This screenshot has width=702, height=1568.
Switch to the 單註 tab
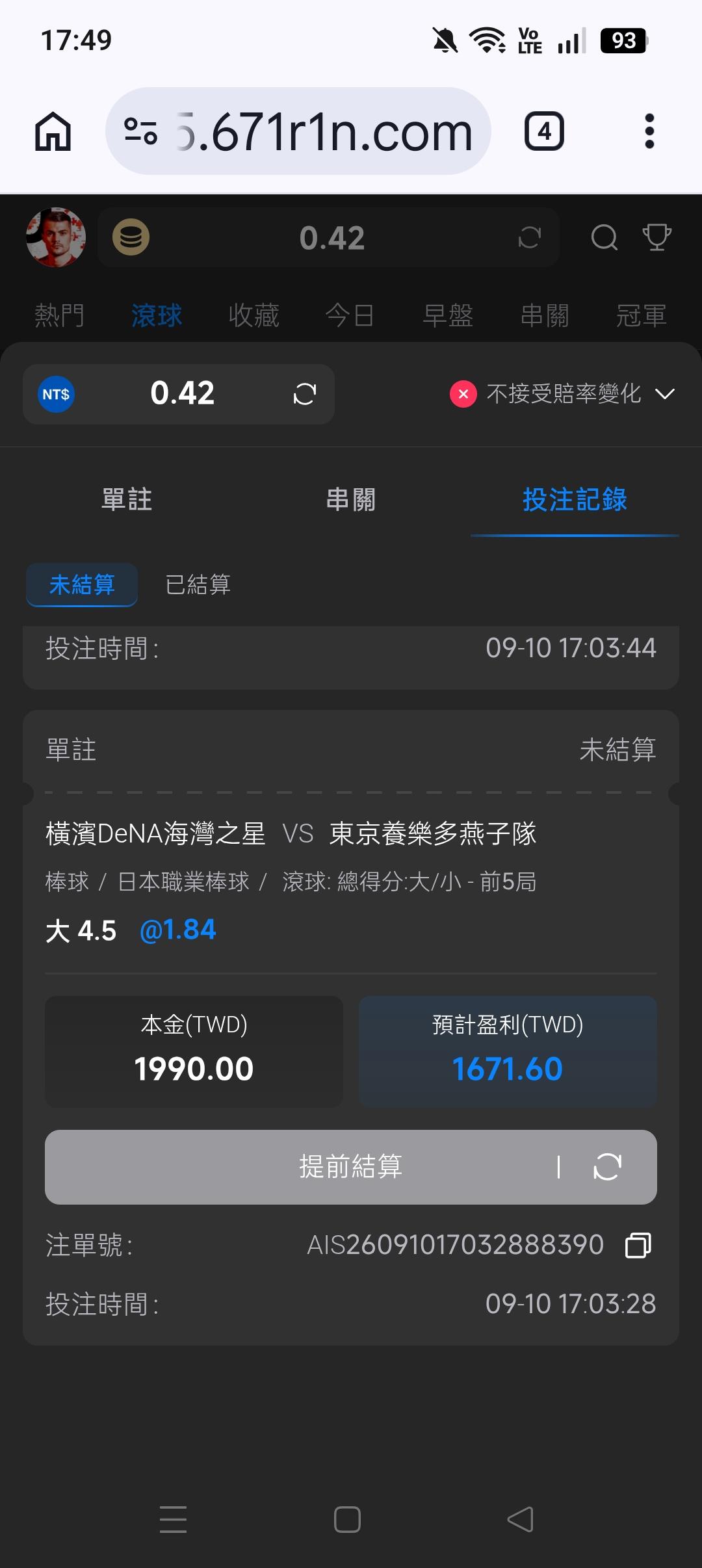[127, 499]
